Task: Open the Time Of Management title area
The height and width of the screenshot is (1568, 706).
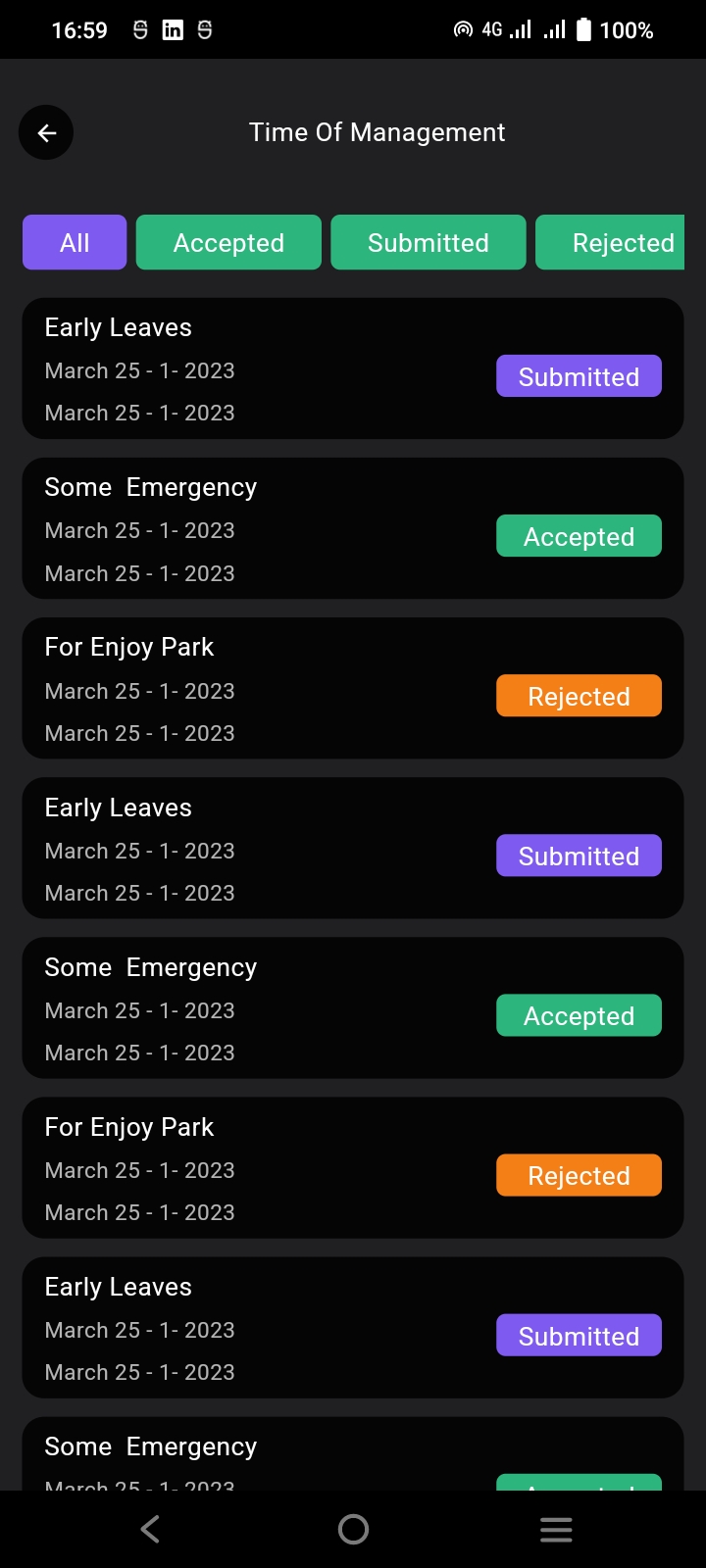Action: click(x=377, y=132)
